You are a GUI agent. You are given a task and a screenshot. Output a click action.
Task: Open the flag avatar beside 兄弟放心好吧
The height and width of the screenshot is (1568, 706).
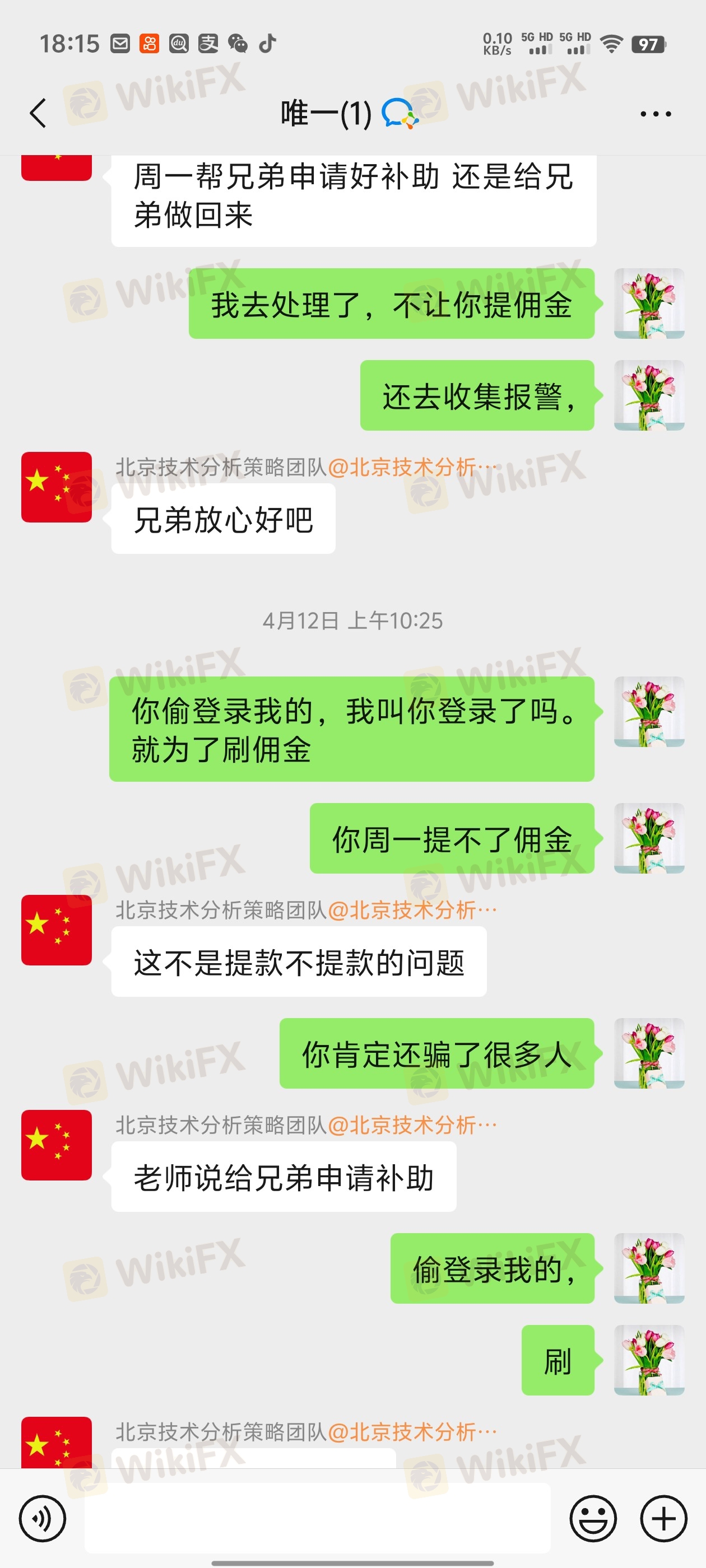pyautogui.click(x=57, y=487)
